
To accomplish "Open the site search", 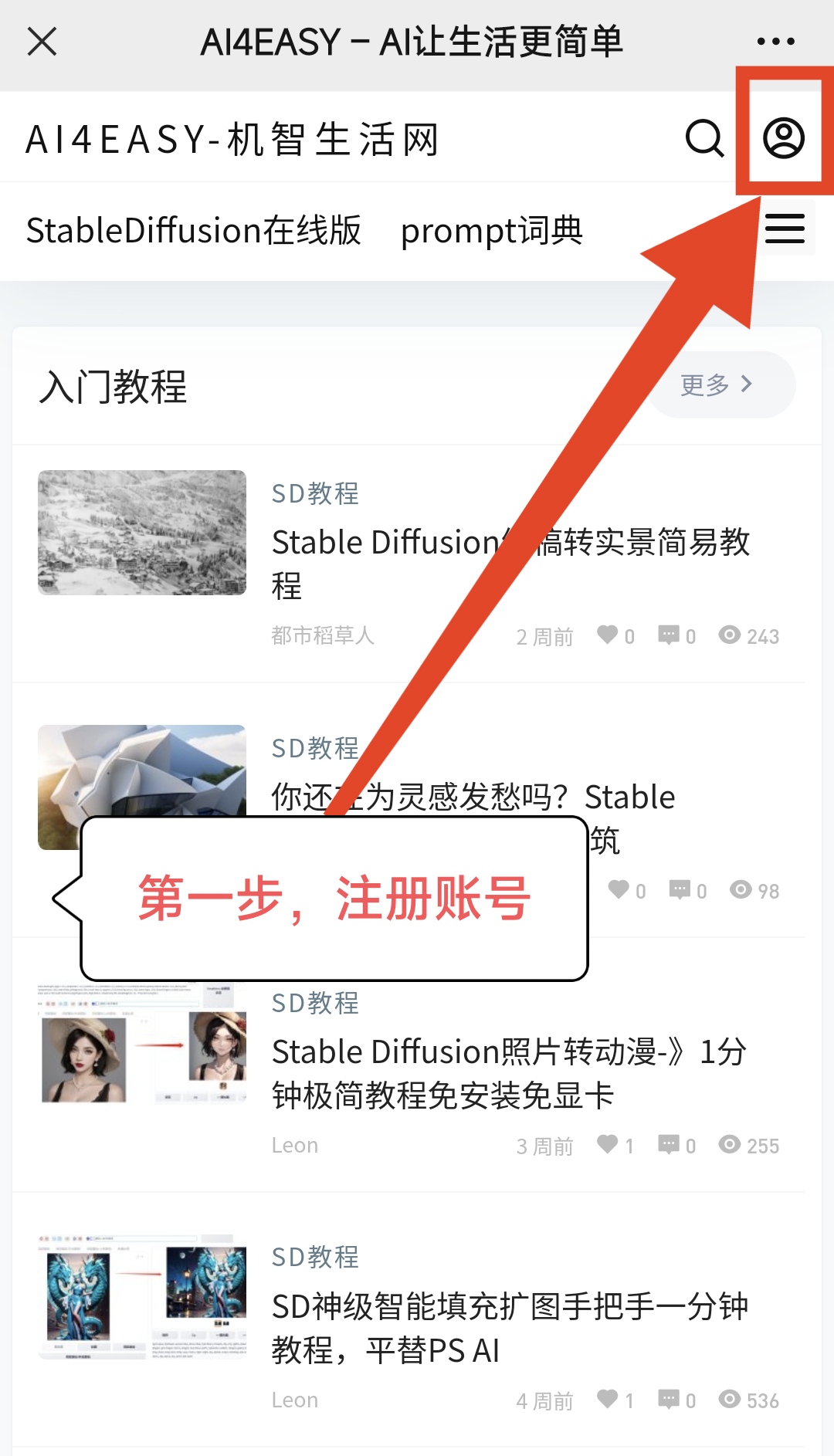I will pos(704,139).
